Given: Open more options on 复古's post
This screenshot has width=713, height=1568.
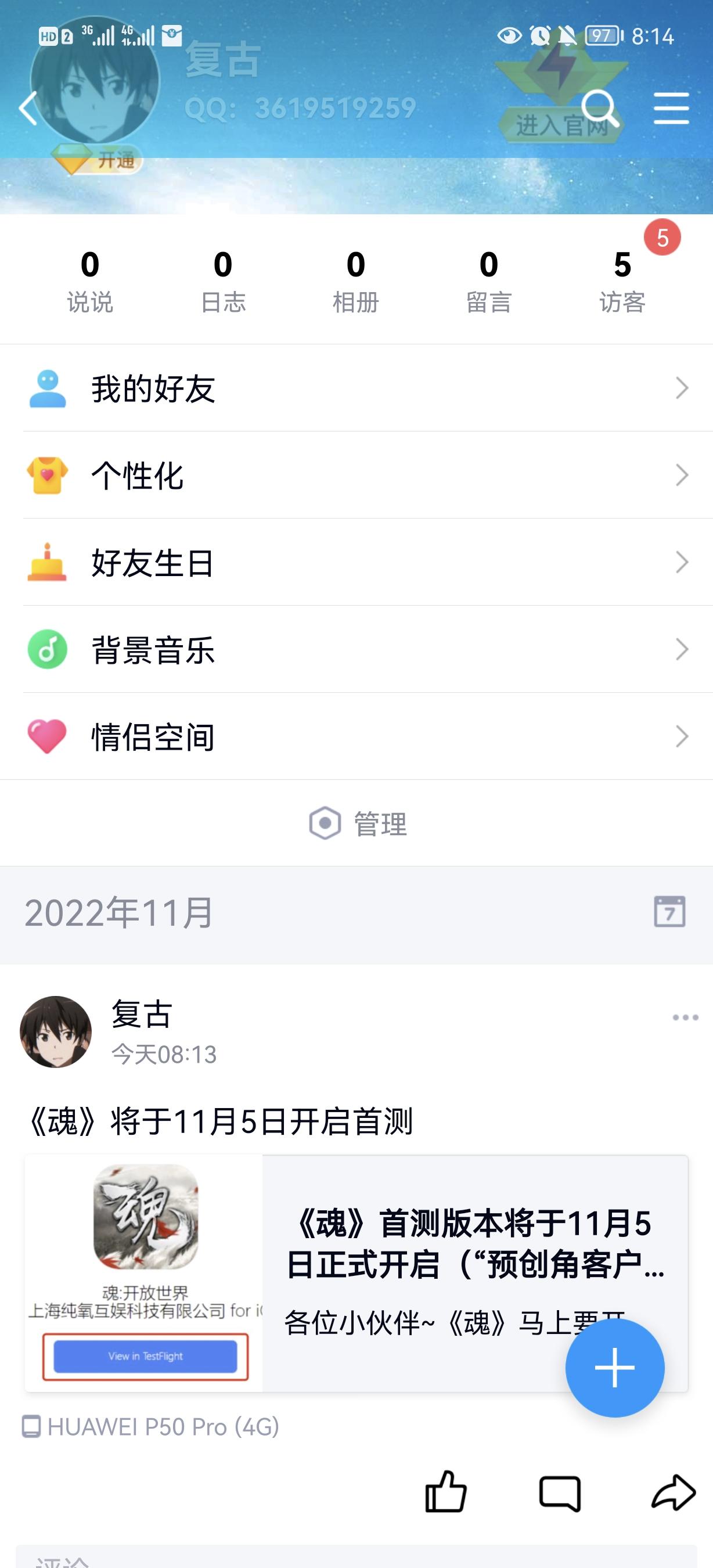Looking at the screenshot, I should tap(685, 1017).
